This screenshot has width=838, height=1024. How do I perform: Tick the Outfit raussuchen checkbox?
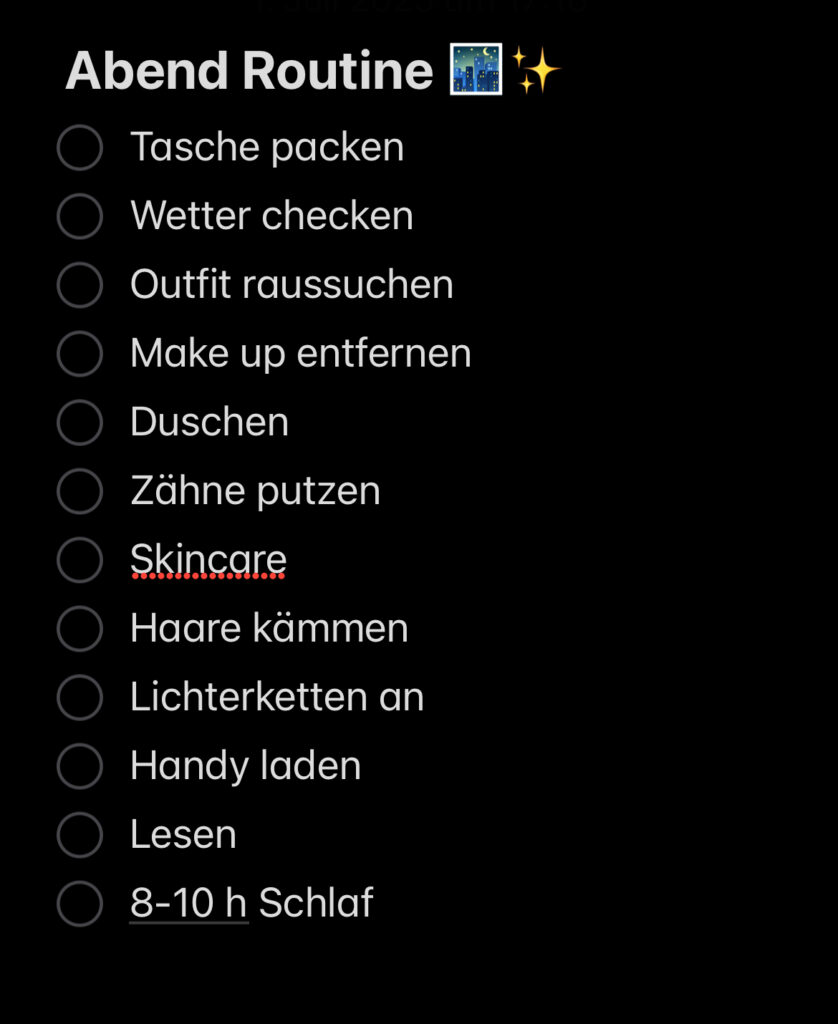tap(80, 285)
